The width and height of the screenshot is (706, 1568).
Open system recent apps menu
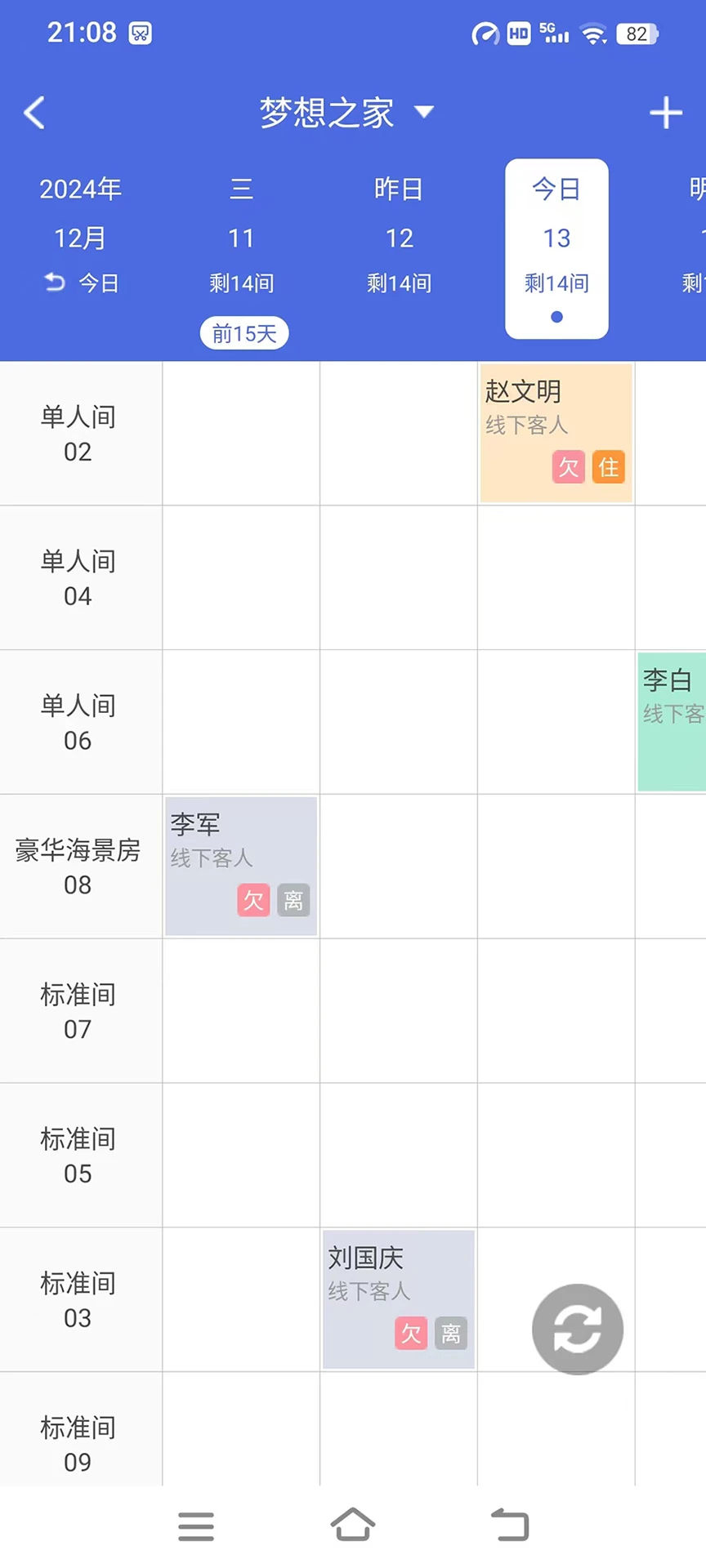(196, 1526)
